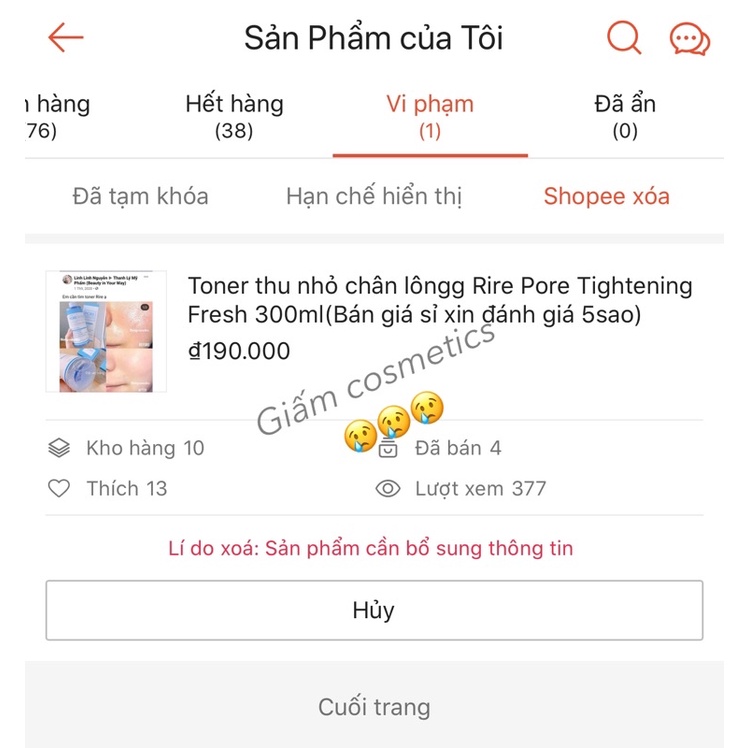Switch to the Đã ẩn tab
The width and height of the screenshot is (748, 748).
624,116
